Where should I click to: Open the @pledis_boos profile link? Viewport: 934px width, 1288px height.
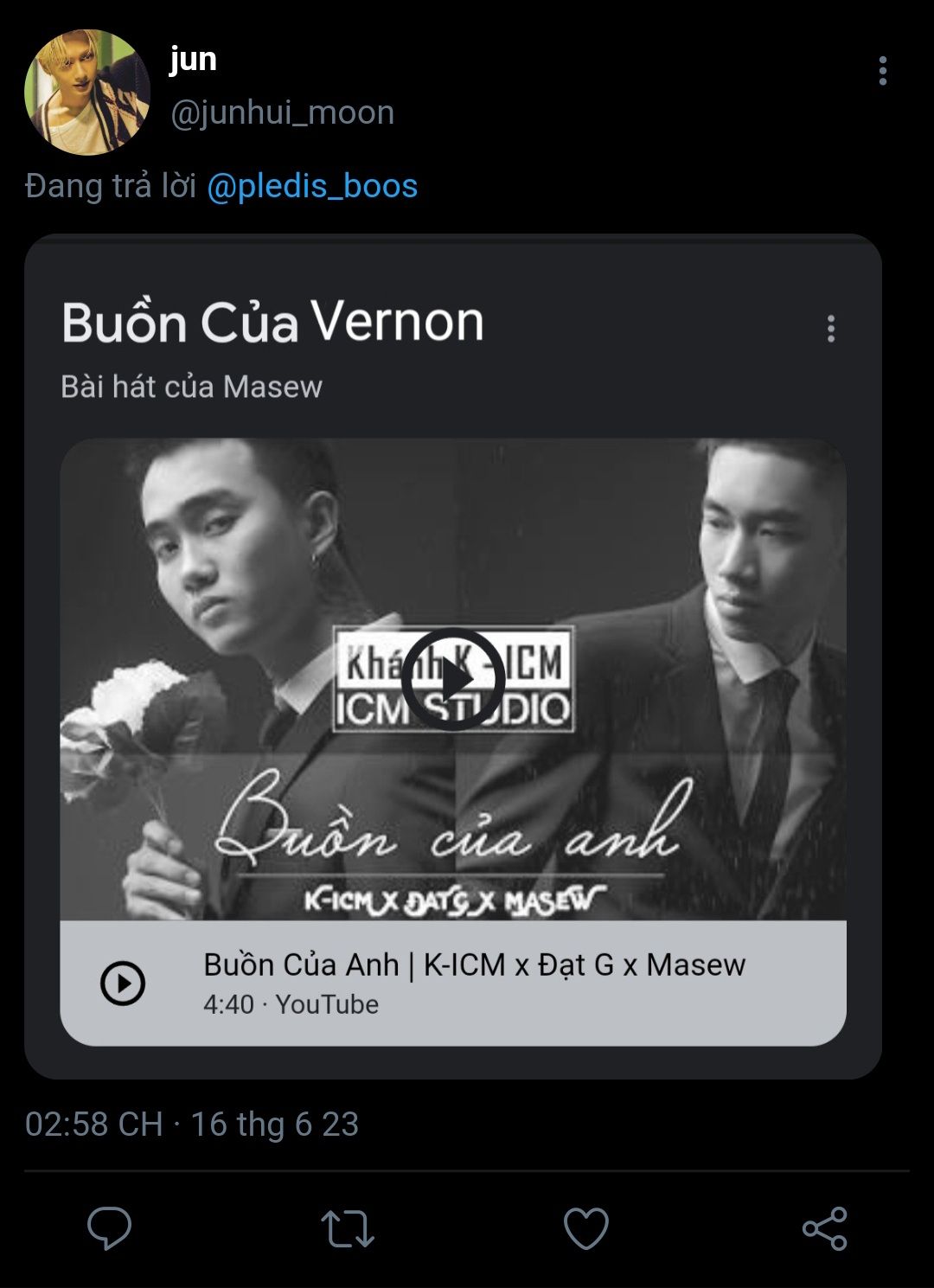(x=312, y=186)
